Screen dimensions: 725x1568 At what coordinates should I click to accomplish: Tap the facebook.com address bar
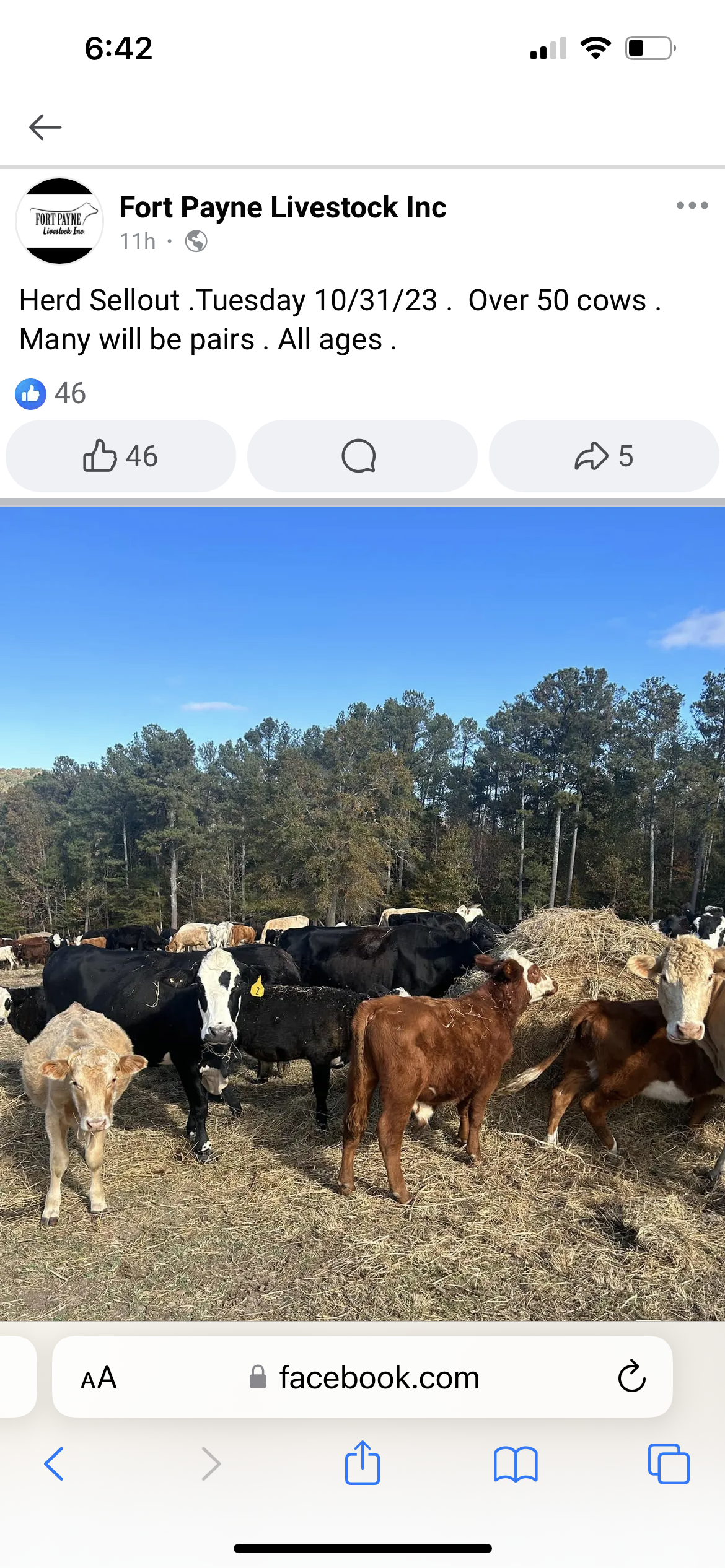coord(362,1377)
